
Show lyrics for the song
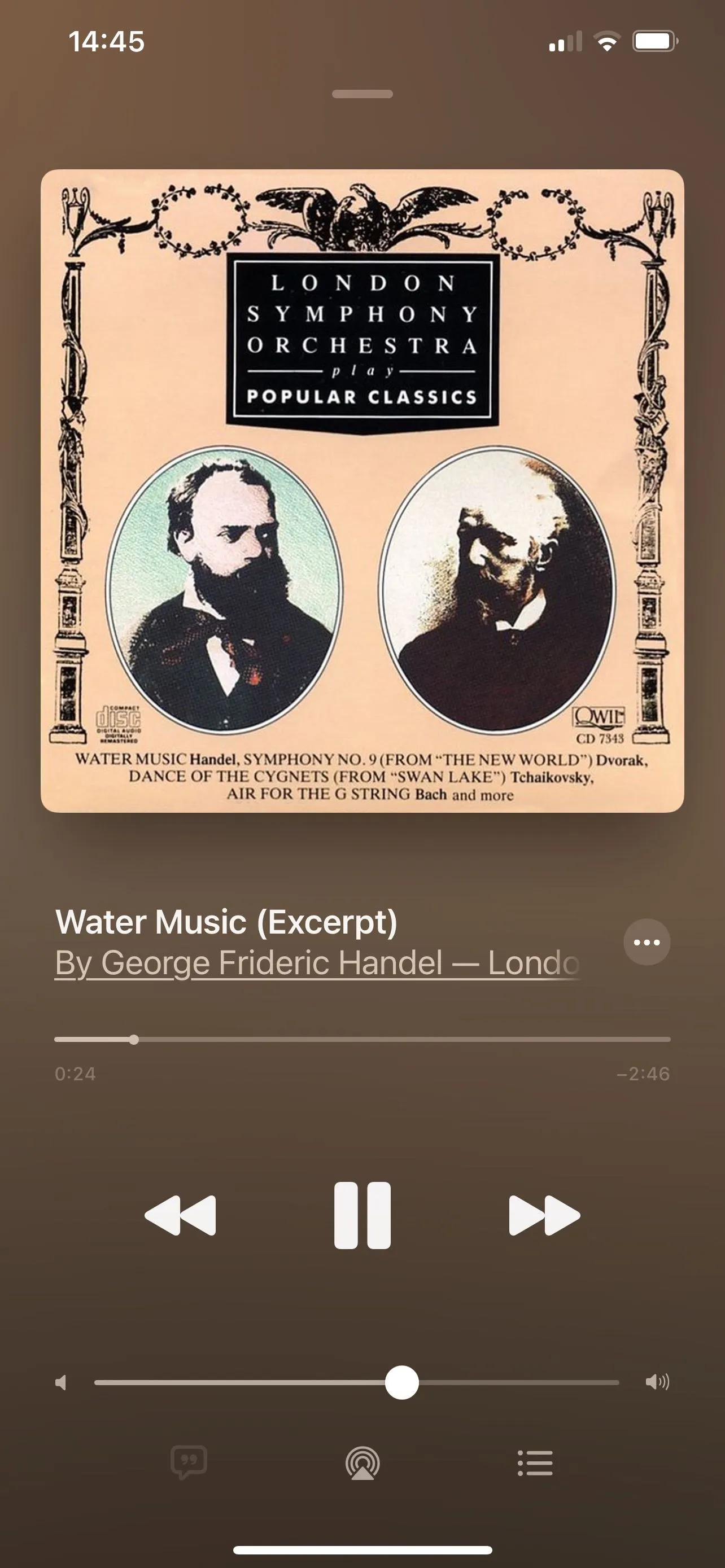[189, 1462]
